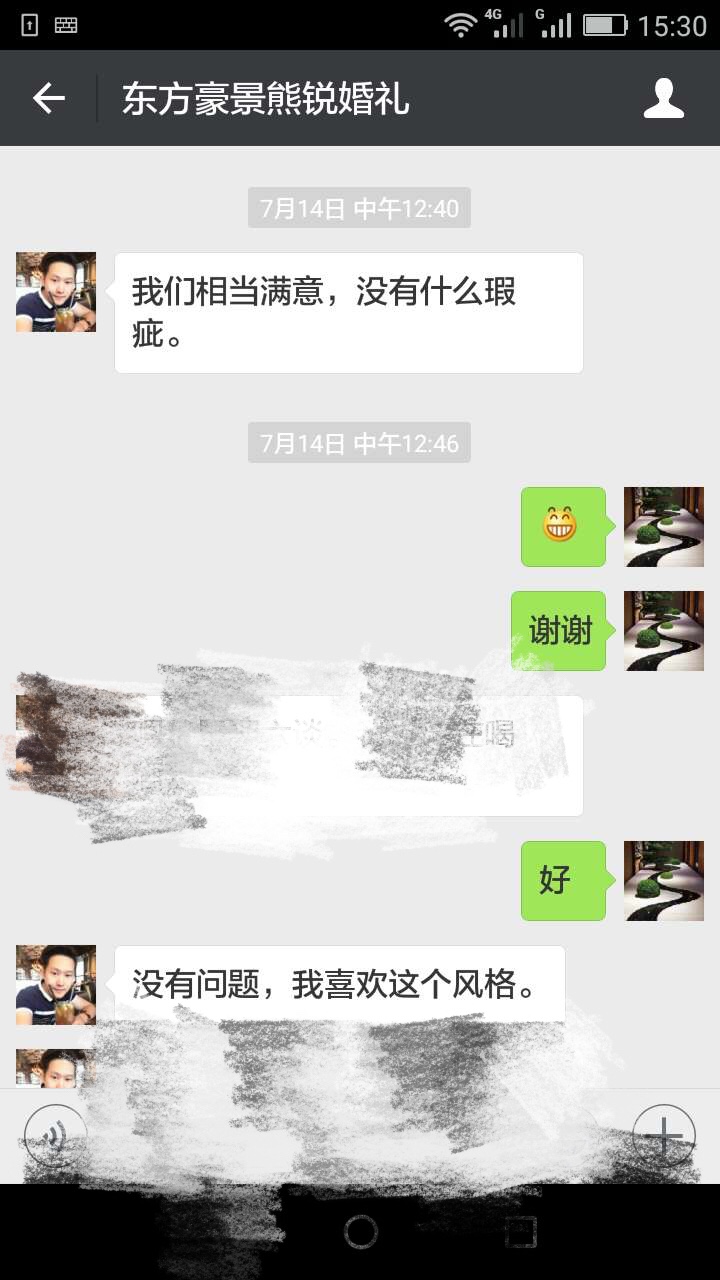
Task: Open the chat info profile icon
Action: click(x=664, y=98)
